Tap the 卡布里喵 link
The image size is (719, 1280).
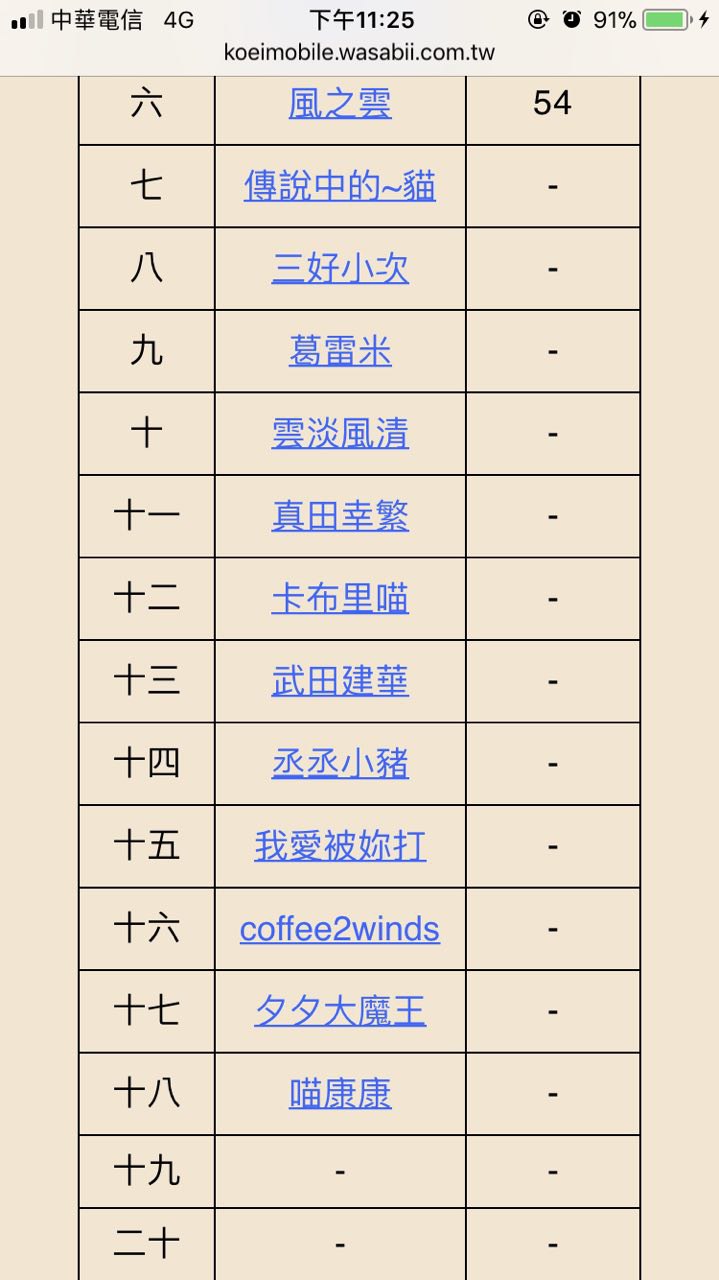[x=340, y=599]
